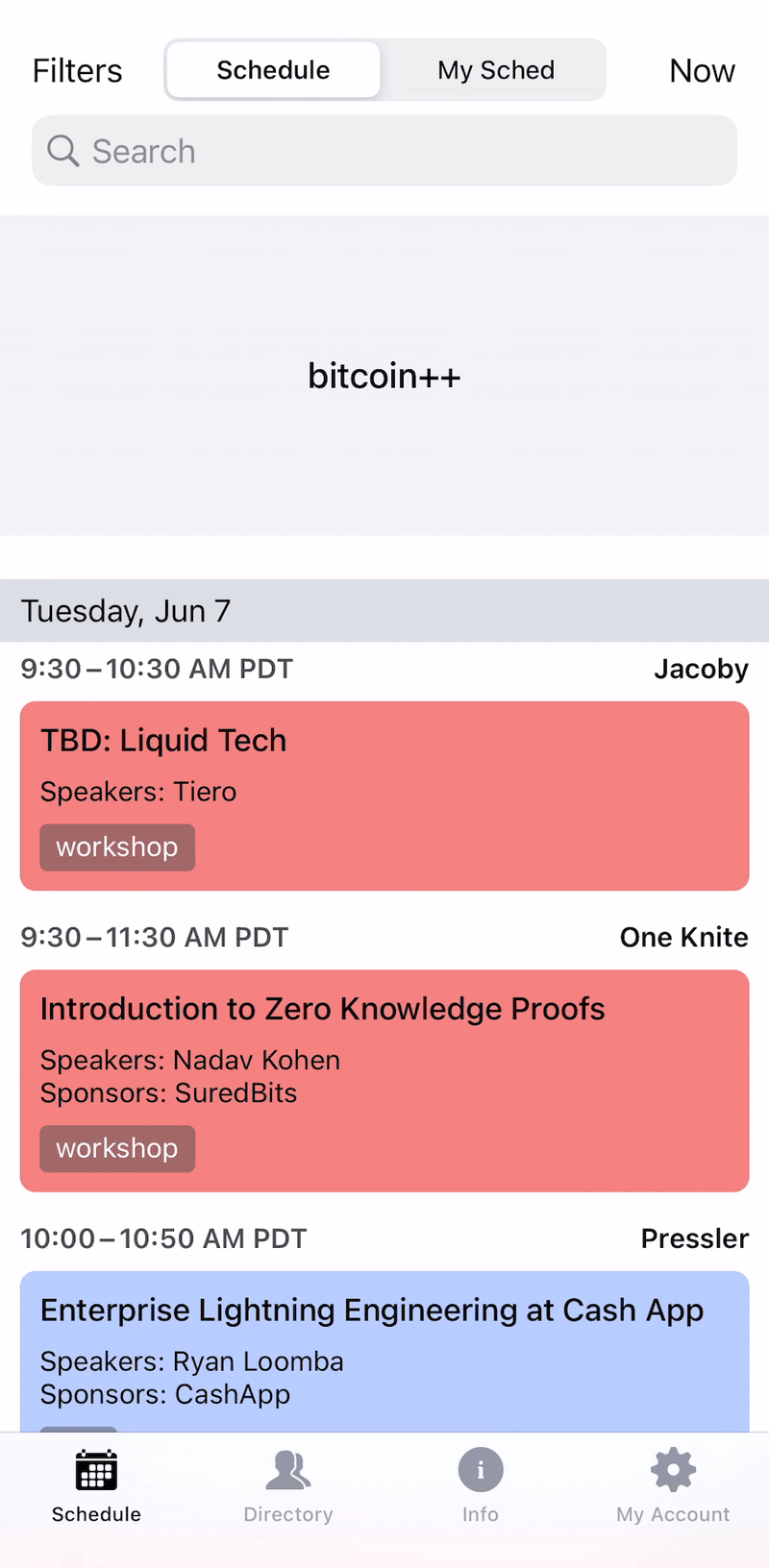Go to the Directory tab
The width and height of the screenshot is (769, 1568).
(288, 1485)
